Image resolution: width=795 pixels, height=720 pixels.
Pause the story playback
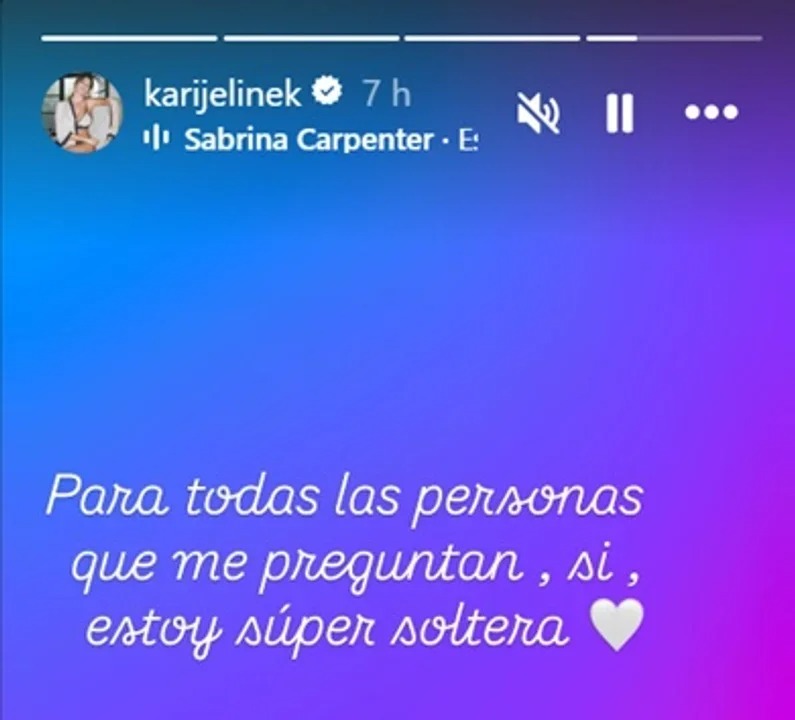coord(620,113)
